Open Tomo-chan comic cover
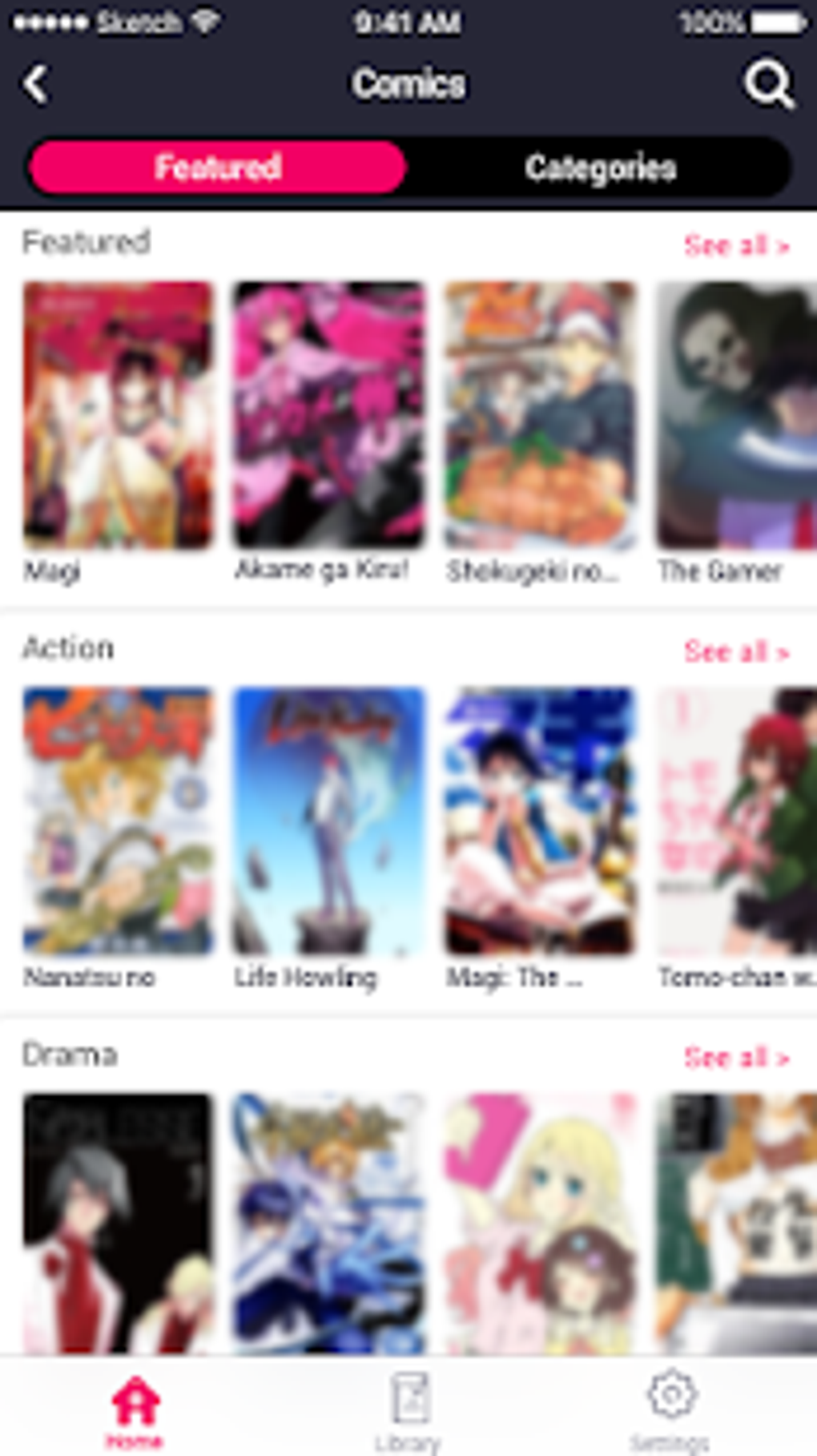This screenshot has width=817, height=1456. pyautogui.click(x=737, y=821)
